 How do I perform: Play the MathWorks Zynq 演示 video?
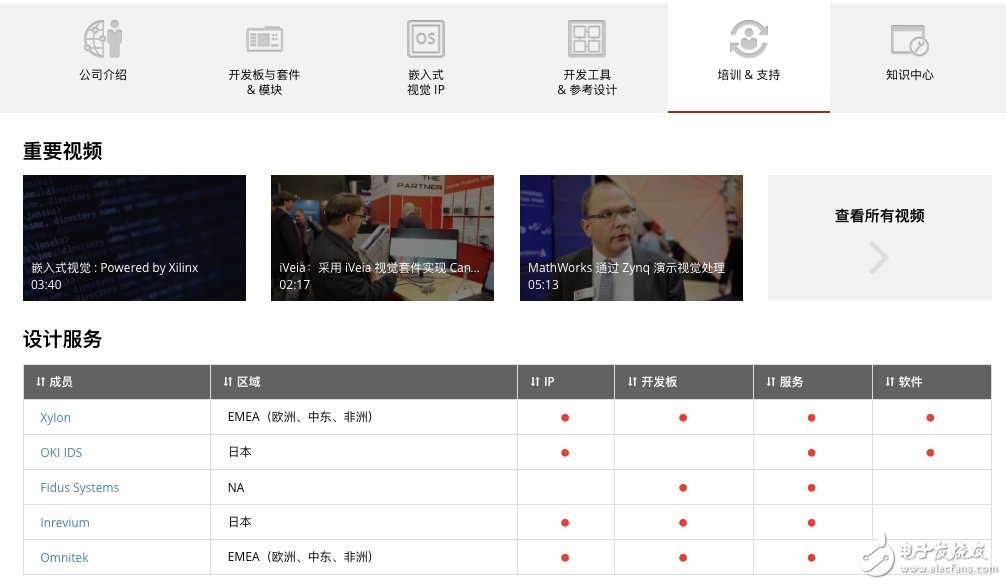pos(631,238)
